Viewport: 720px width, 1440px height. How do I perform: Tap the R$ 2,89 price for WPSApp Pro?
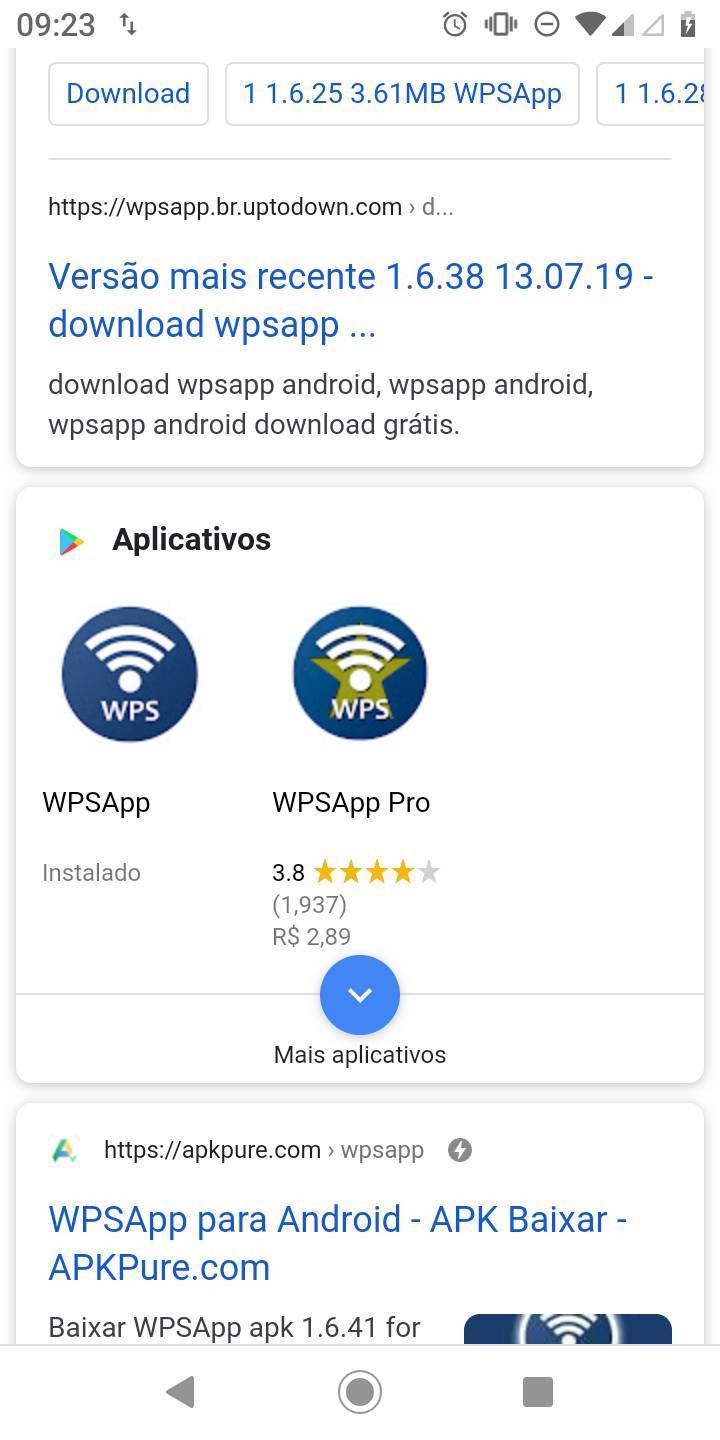[x=311, y=937]
